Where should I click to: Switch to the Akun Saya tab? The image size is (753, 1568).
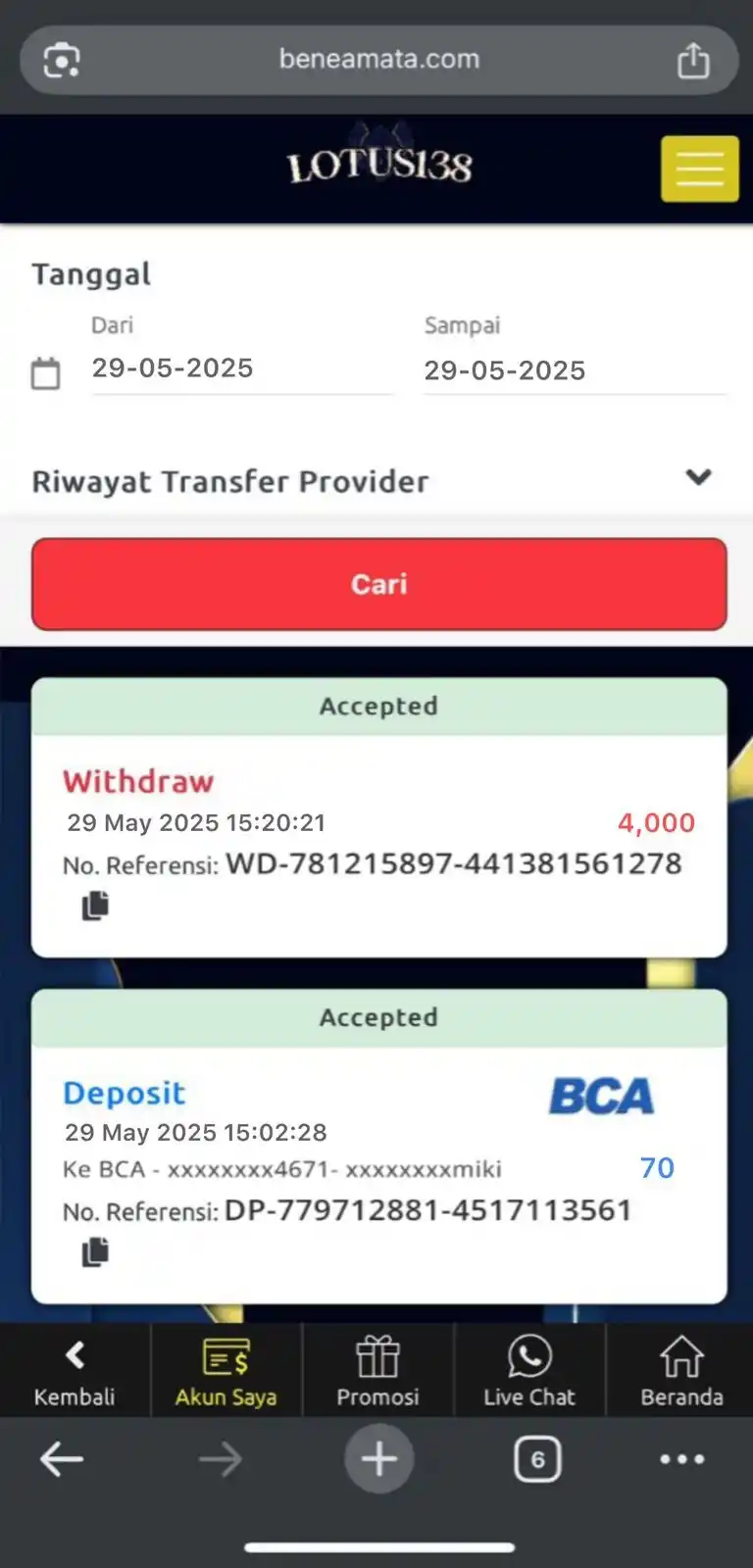click(x=226, y=1369)
